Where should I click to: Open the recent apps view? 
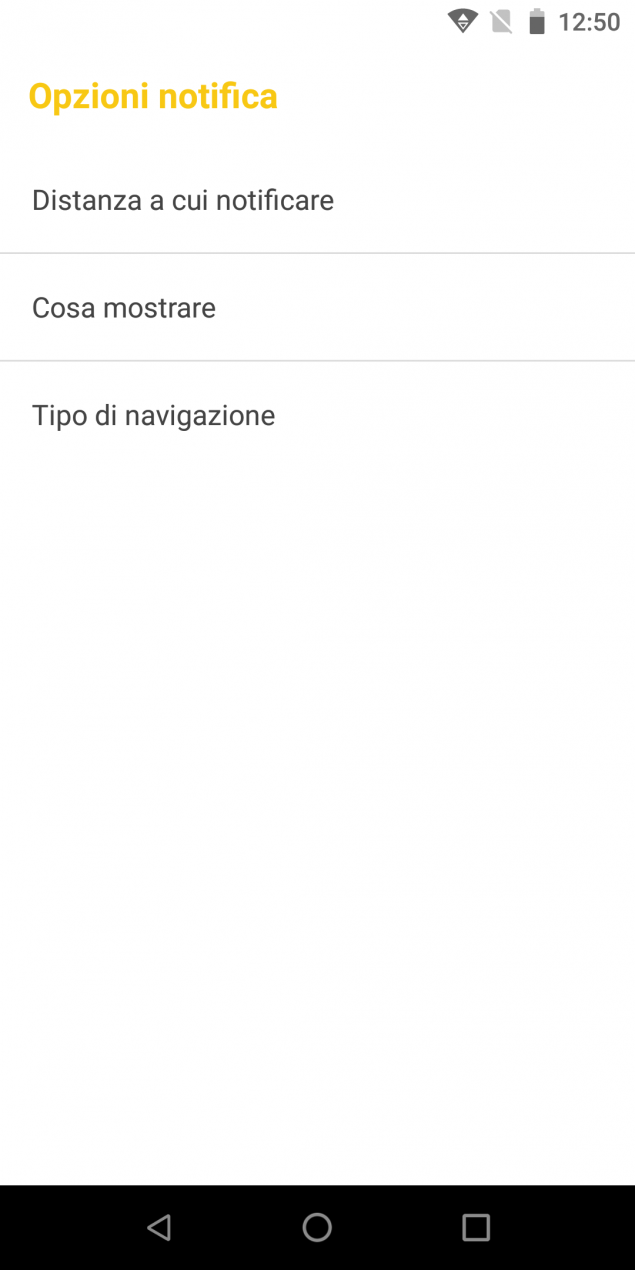[x=476, y=1227]
